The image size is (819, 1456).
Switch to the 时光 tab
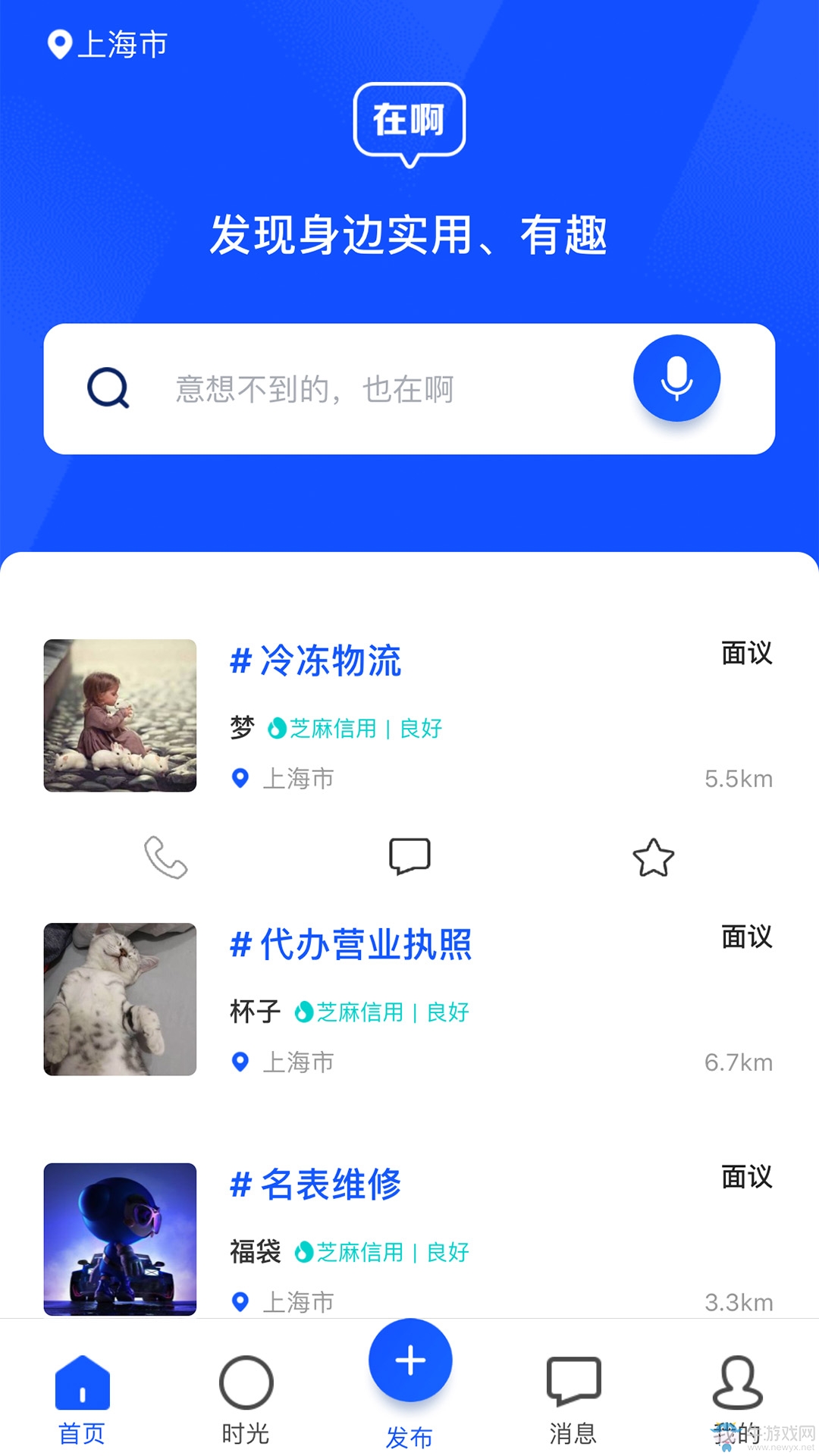246,1401
